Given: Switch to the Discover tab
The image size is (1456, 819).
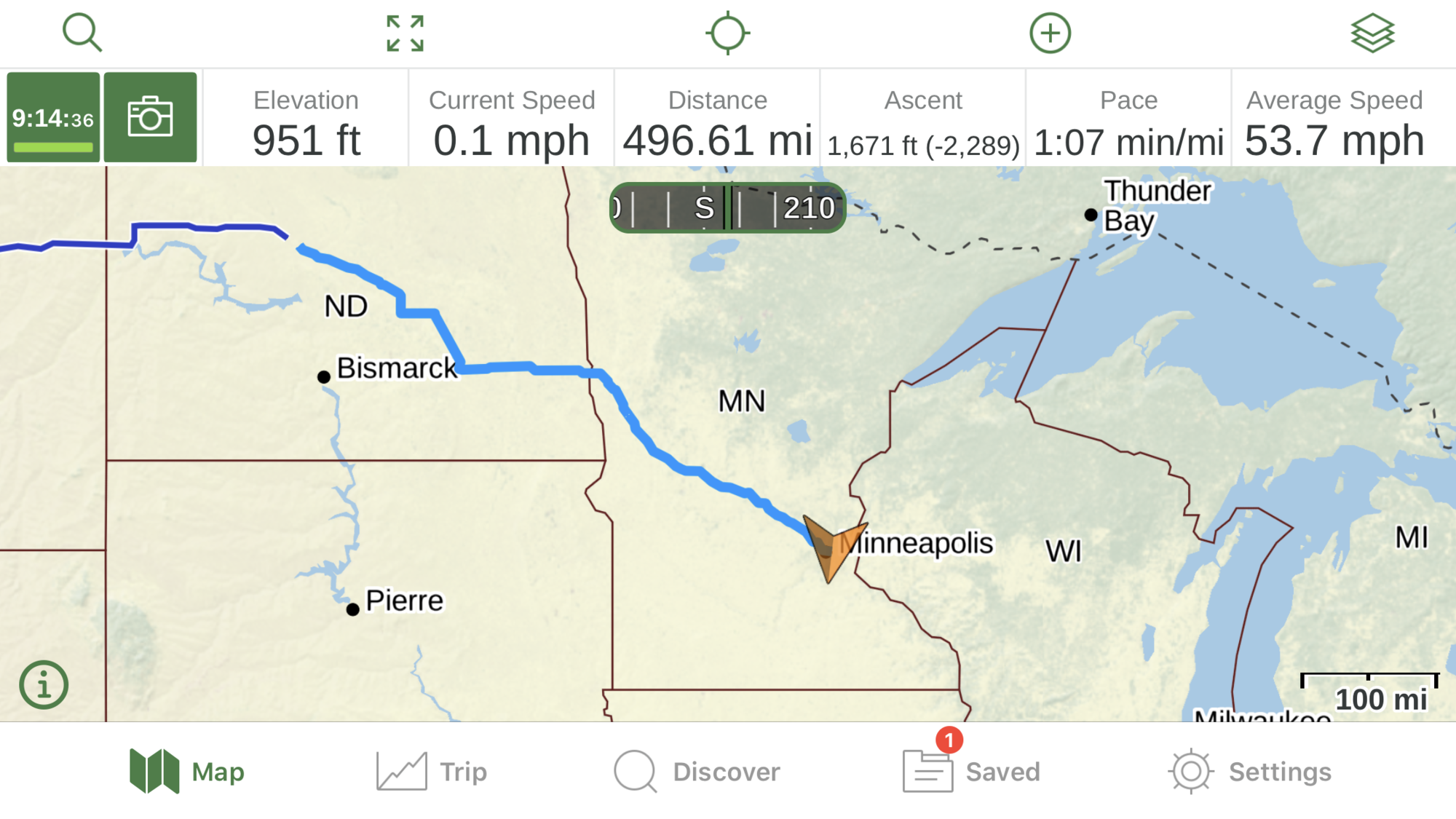Looking at the screenshot, I should coord(697,771).
